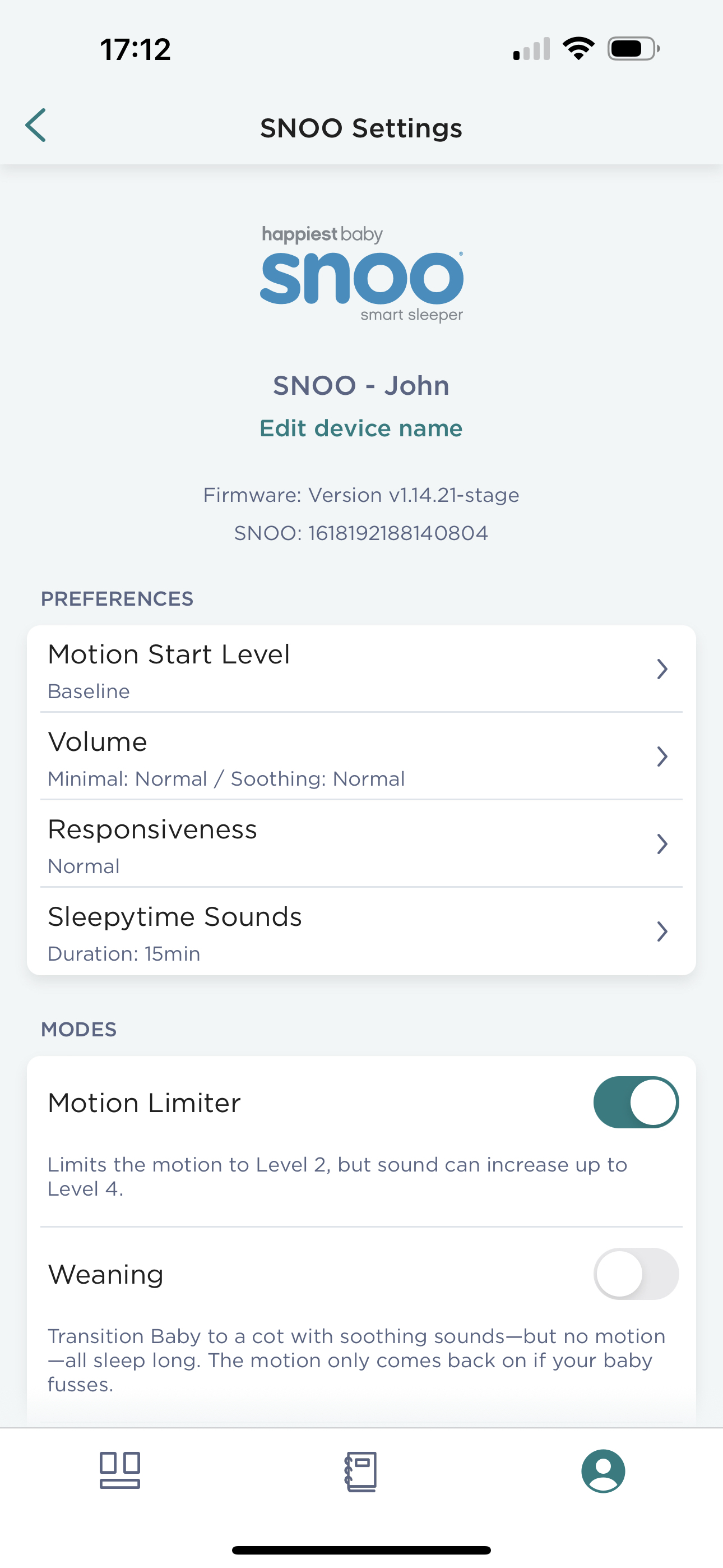Open Motion Start Level preference

[361, 669]
